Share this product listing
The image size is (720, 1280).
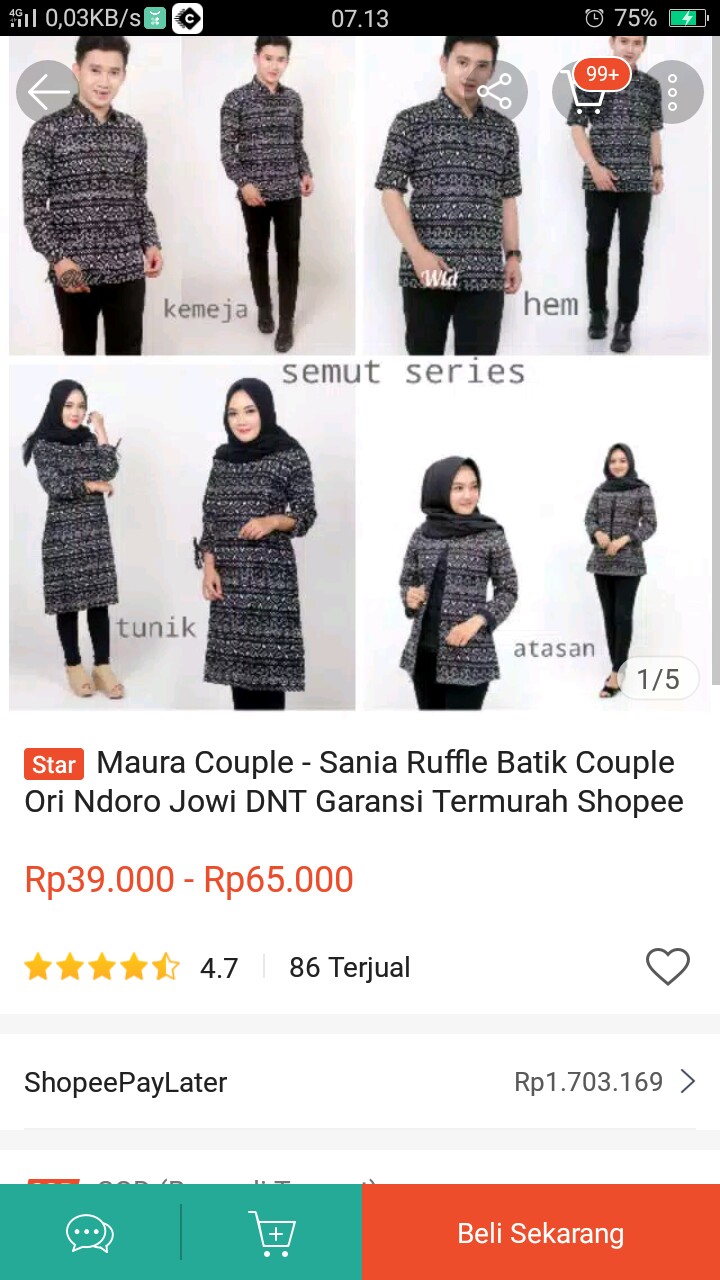[498, 91]
